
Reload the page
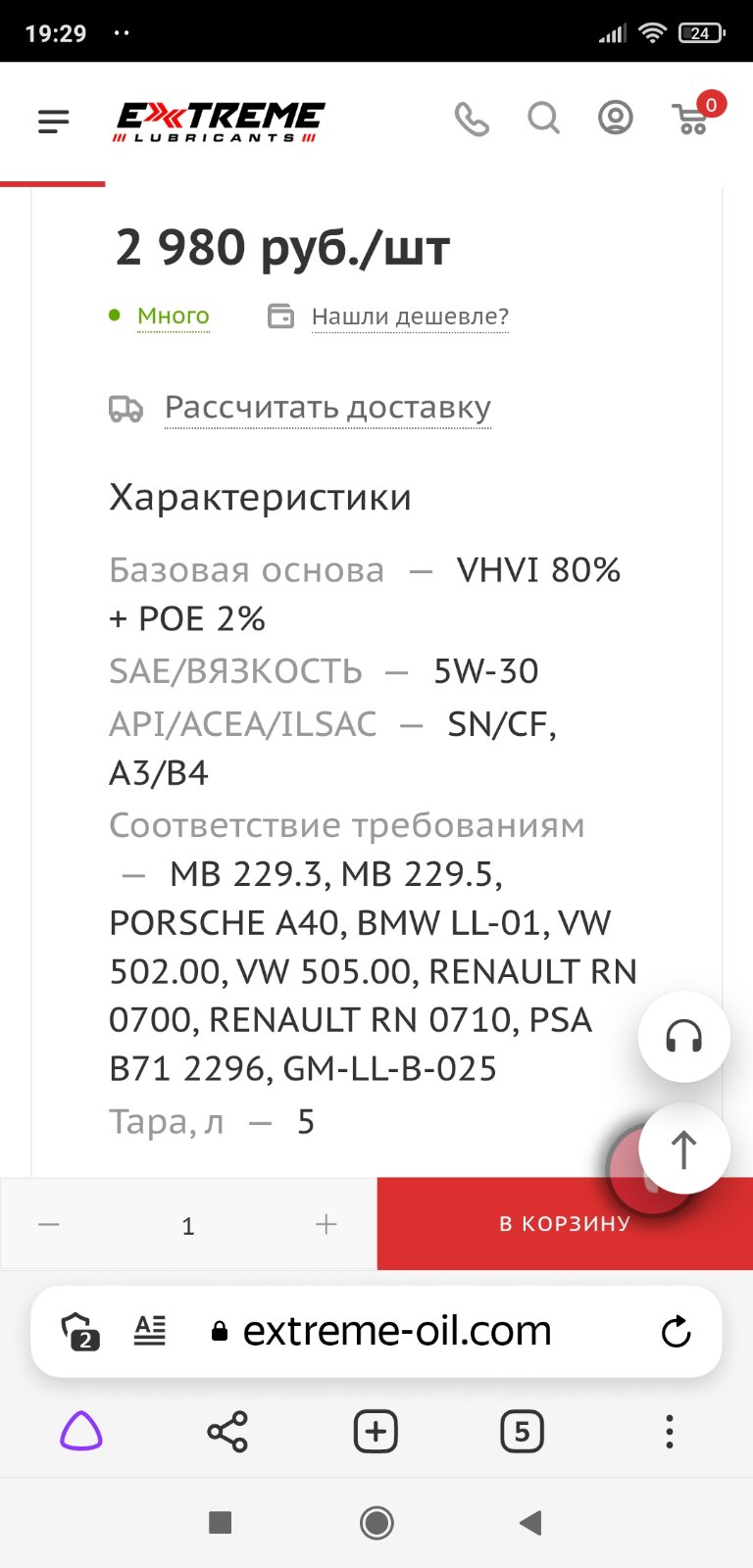pyautogui.click(x=677, y=1331)
